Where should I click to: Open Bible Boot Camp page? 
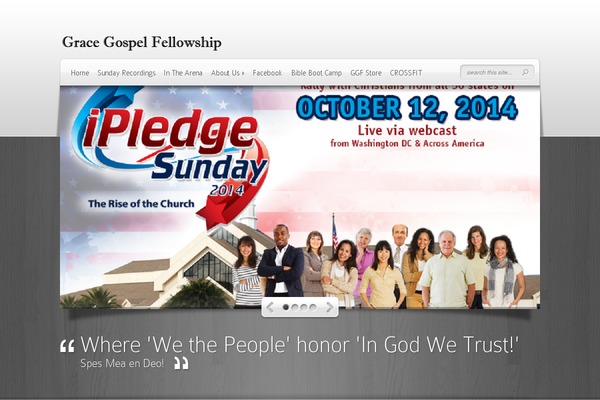coord(315,73)
